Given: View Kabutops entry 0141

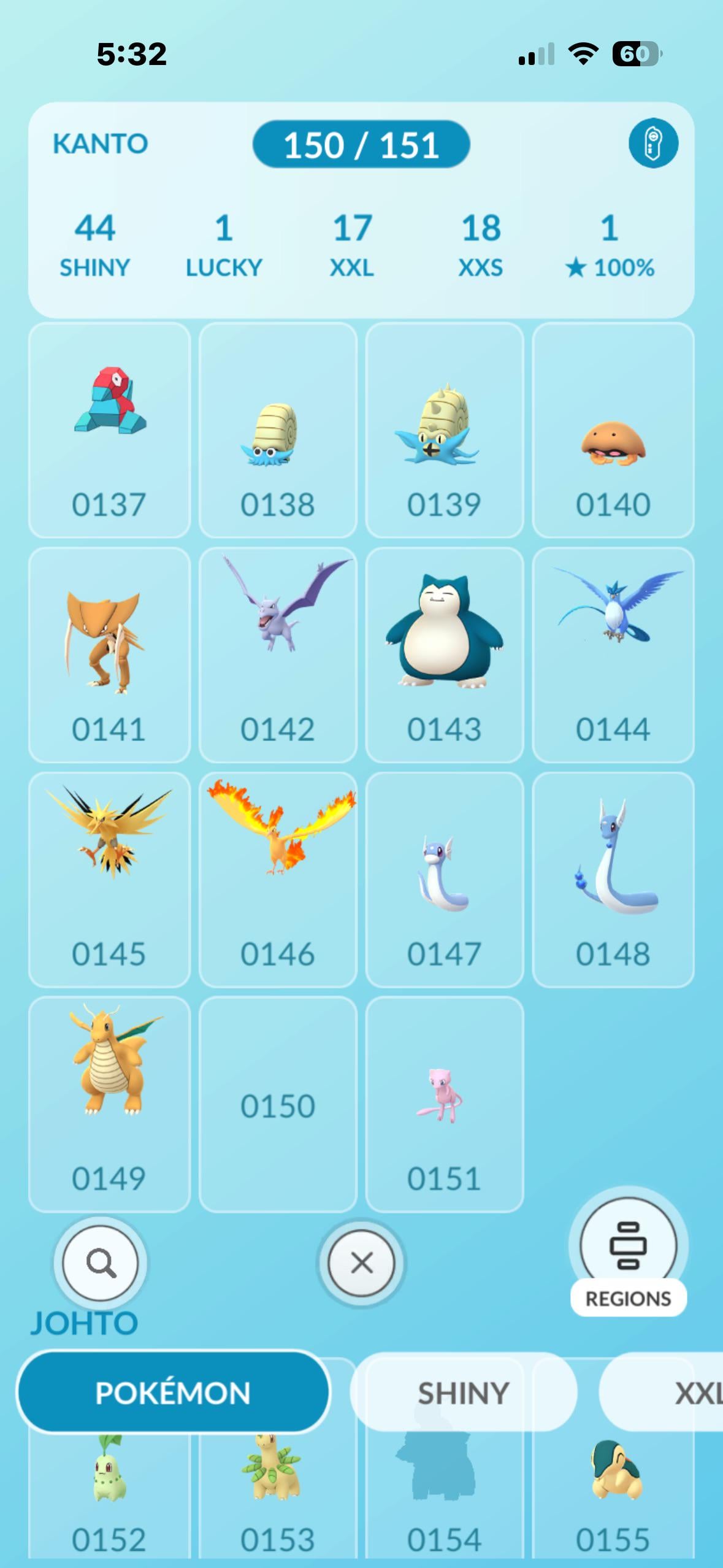Looking at the screenshot, I should (x=109, y=655).
